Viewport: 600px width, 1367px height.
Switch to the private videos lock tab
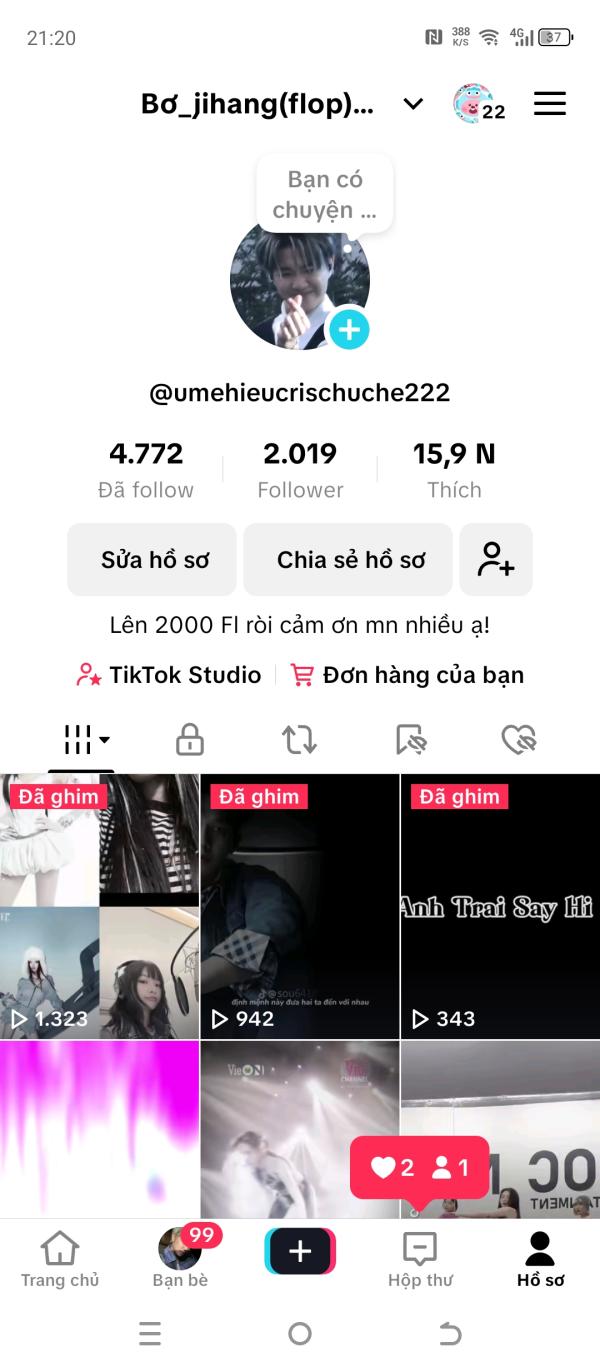(x=189, y=740)
